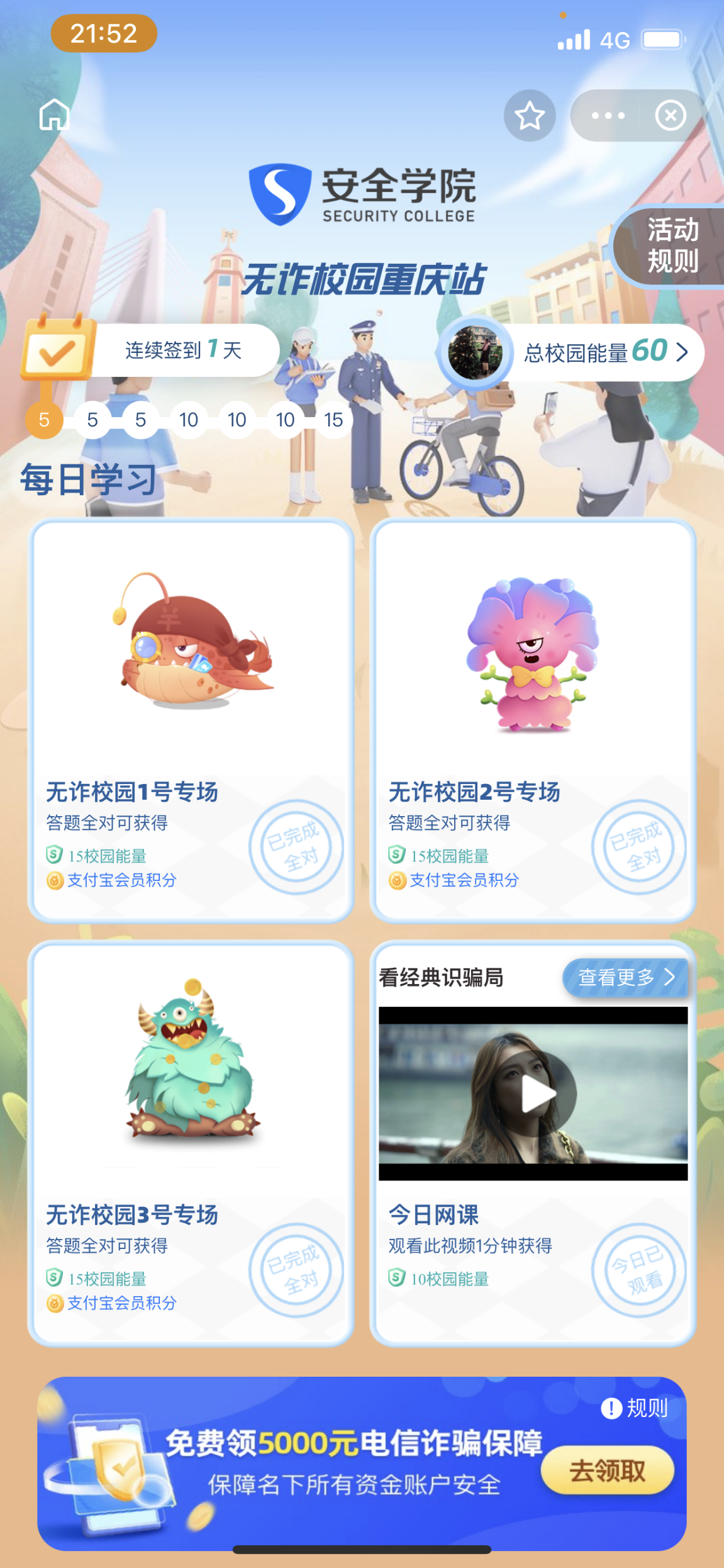Open the three-dot more options menu
This screenshot has height=1568, width=724.
click(608, 116)
